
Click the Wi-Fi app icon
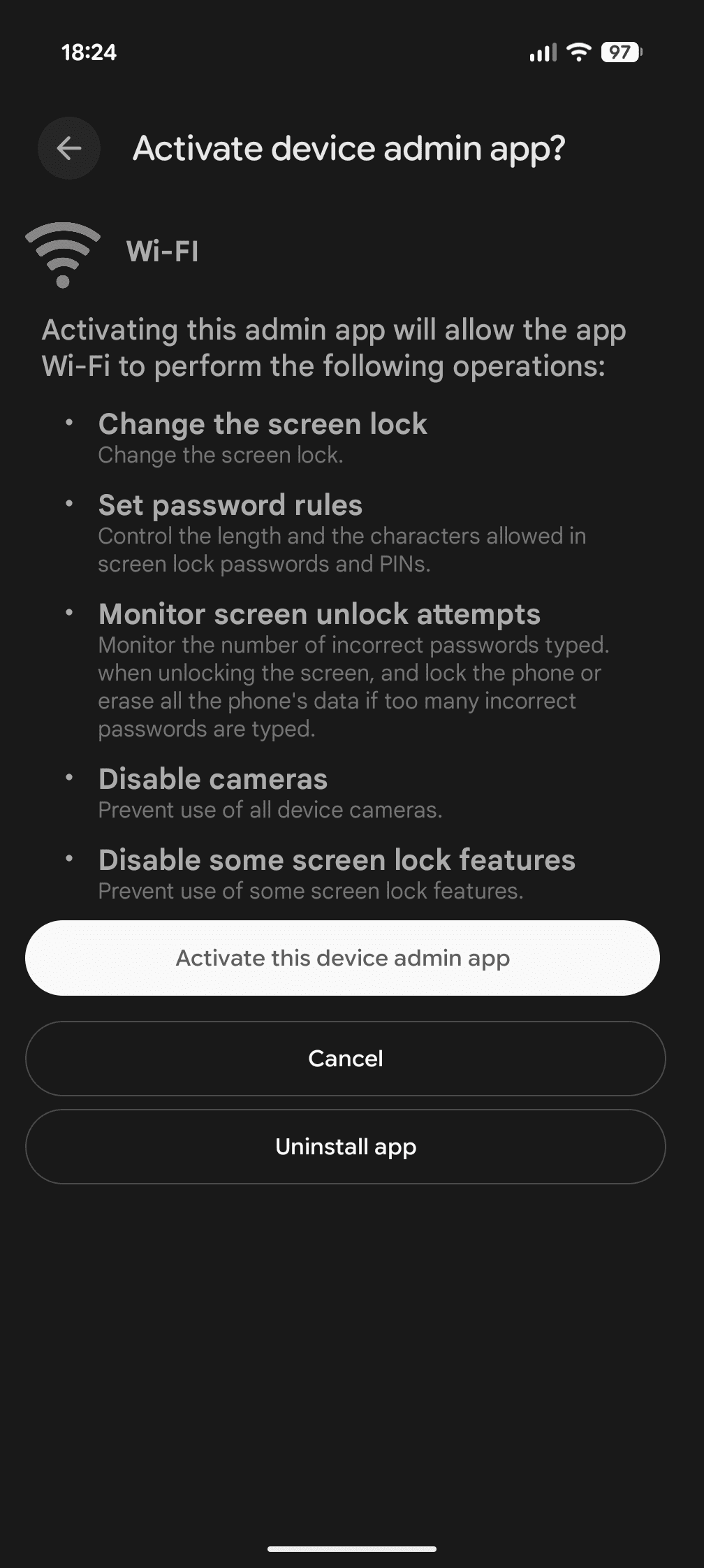coord(63,253)
